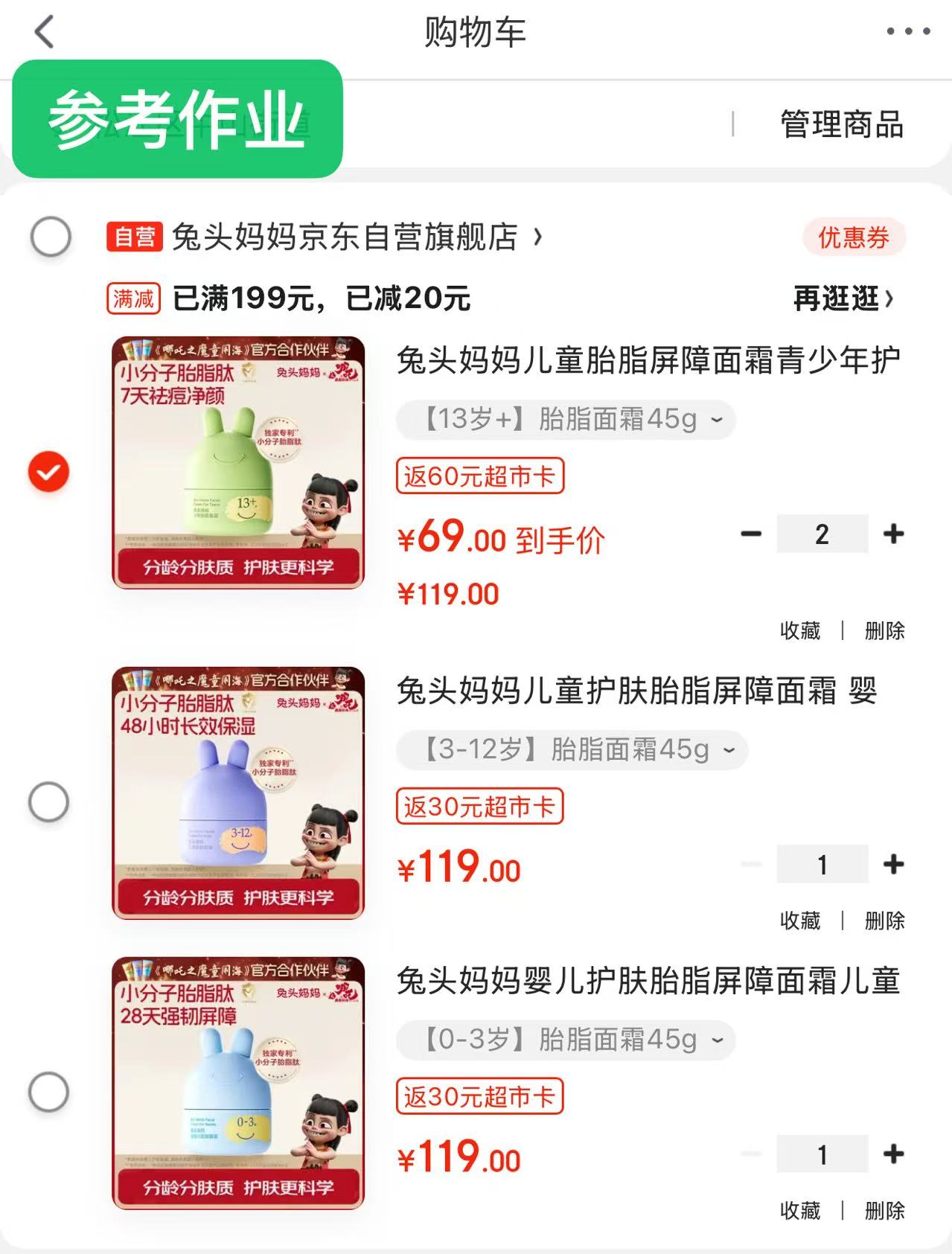Change the 【3-12岁】胎脂面霜45g variant
Image resolution: width=952 pixels, height=1254 pixels.
click(572, 750)
